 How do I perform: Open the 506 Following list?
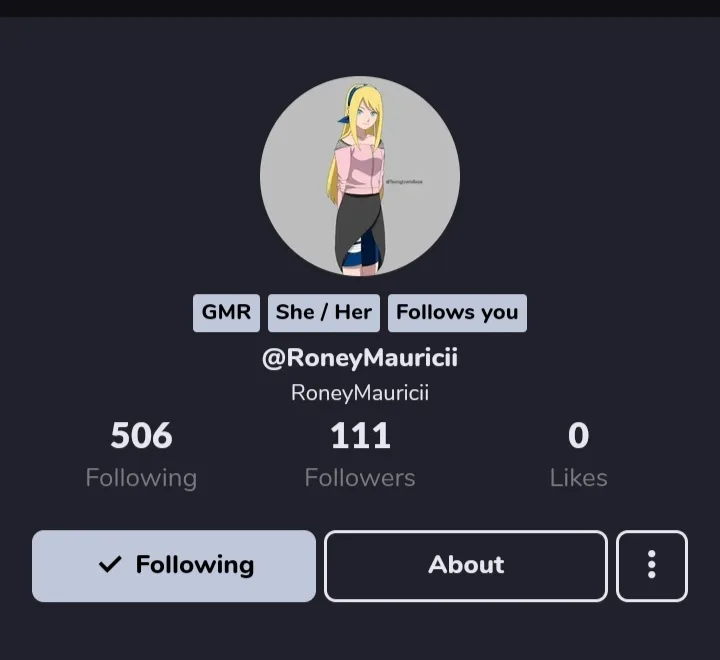pyautogui.click(x=141, y=454)
